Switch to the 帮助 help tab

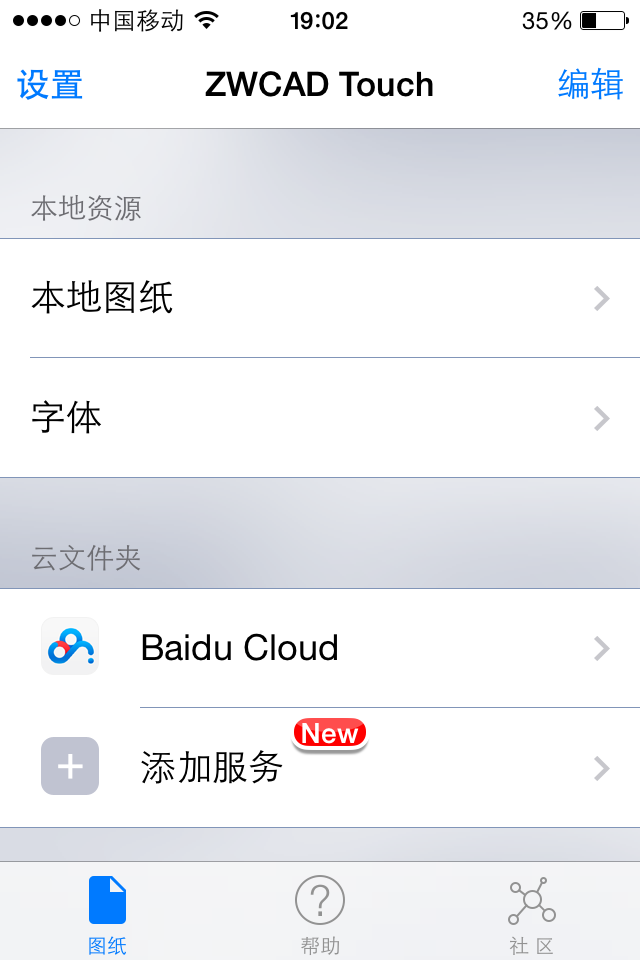[320, 912]
